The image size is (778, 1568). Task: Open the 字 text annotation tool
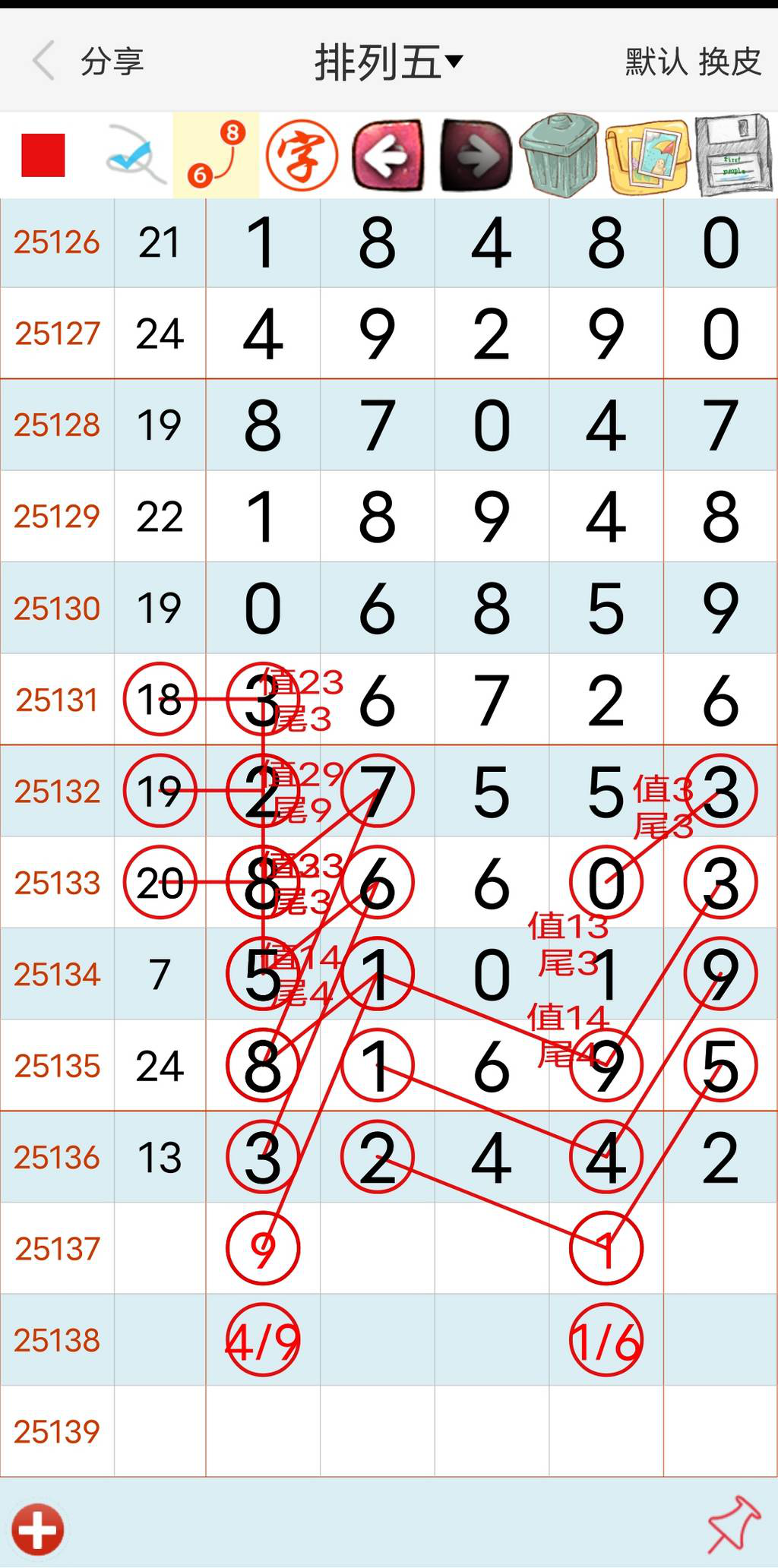pyautogui.click(x=302, y=156)
